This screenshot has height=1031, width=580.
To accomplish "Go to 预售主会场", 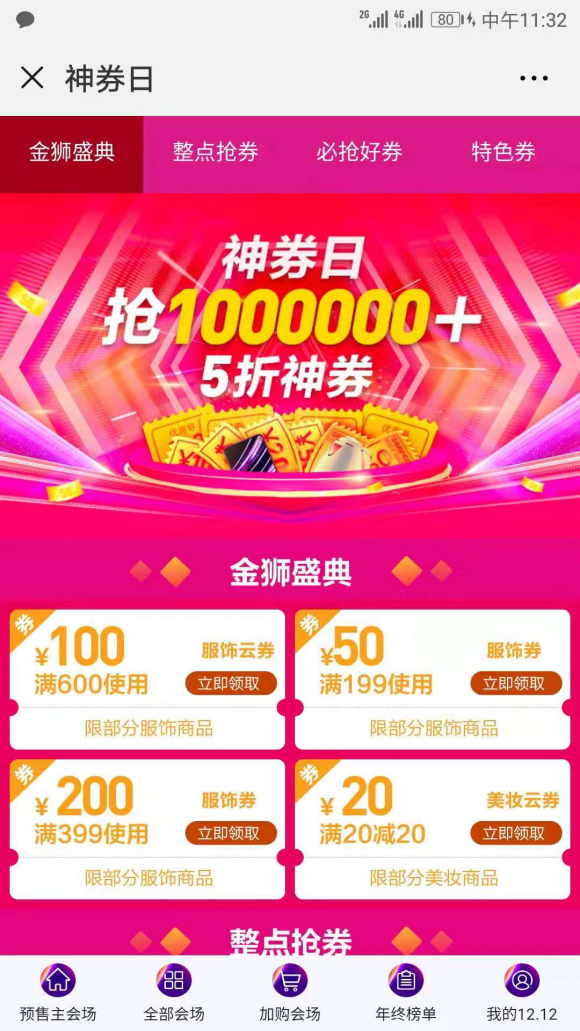I will click(x=58, y=992).
